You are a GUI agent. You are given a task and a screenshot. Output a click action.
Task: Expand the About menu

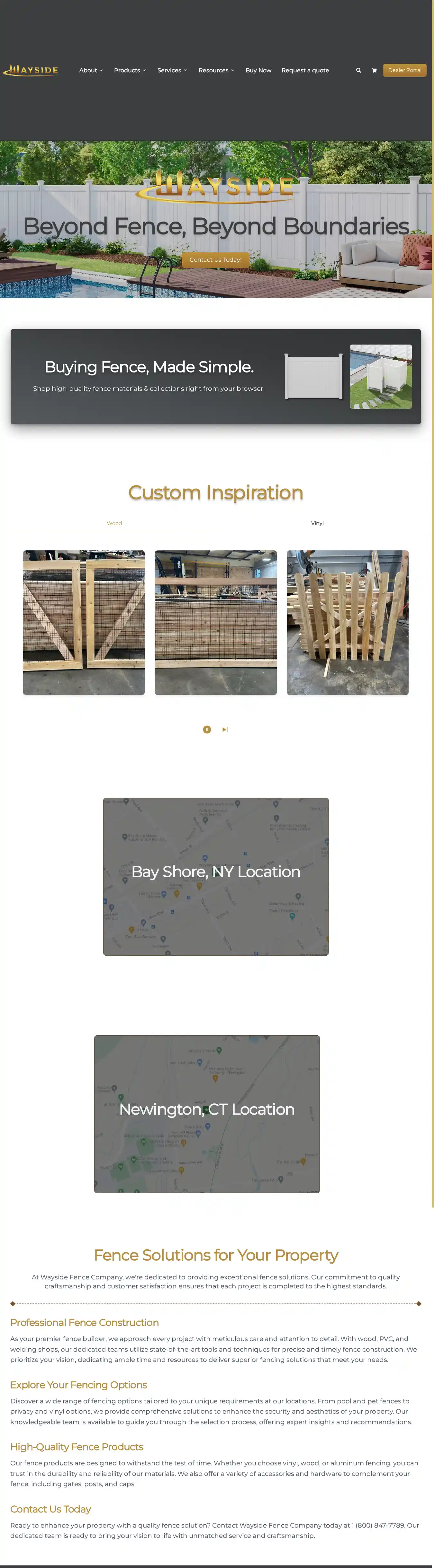click(x=91, y=71)
